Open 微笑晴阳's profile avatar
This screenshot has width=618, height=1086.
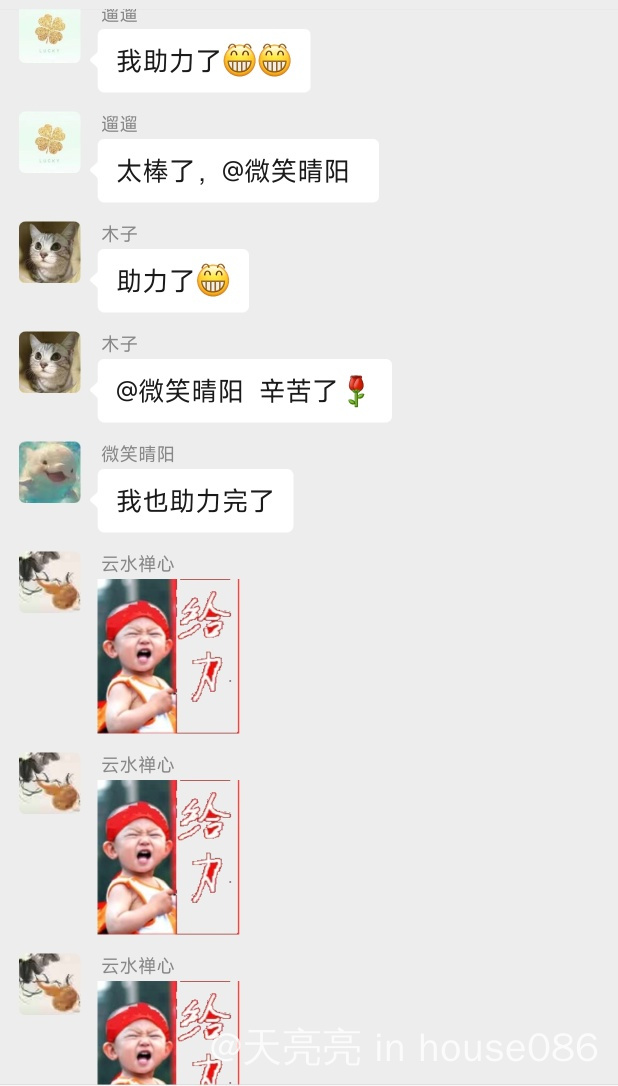50,472
